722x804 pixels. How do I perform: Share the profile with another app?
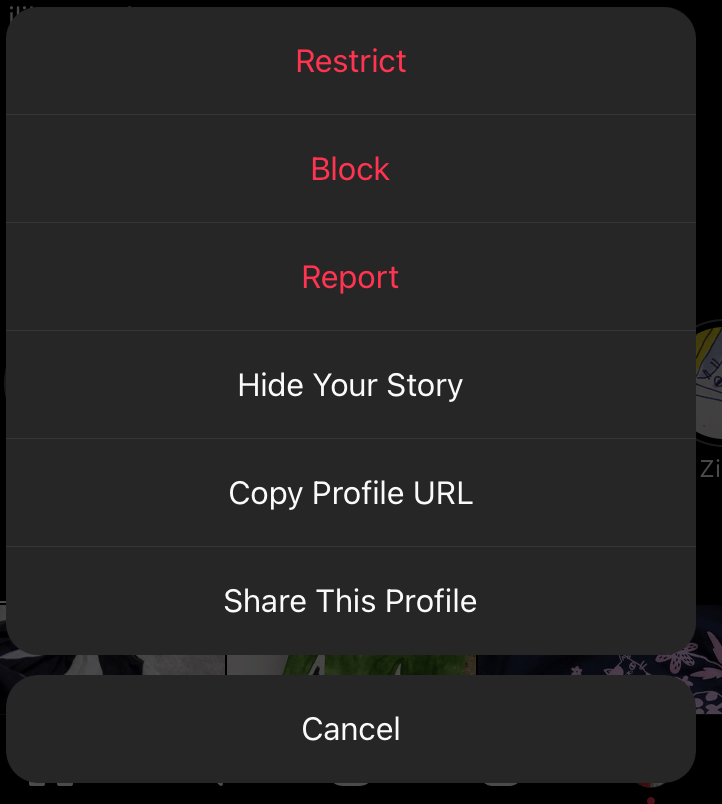click(x=350, y=601)
